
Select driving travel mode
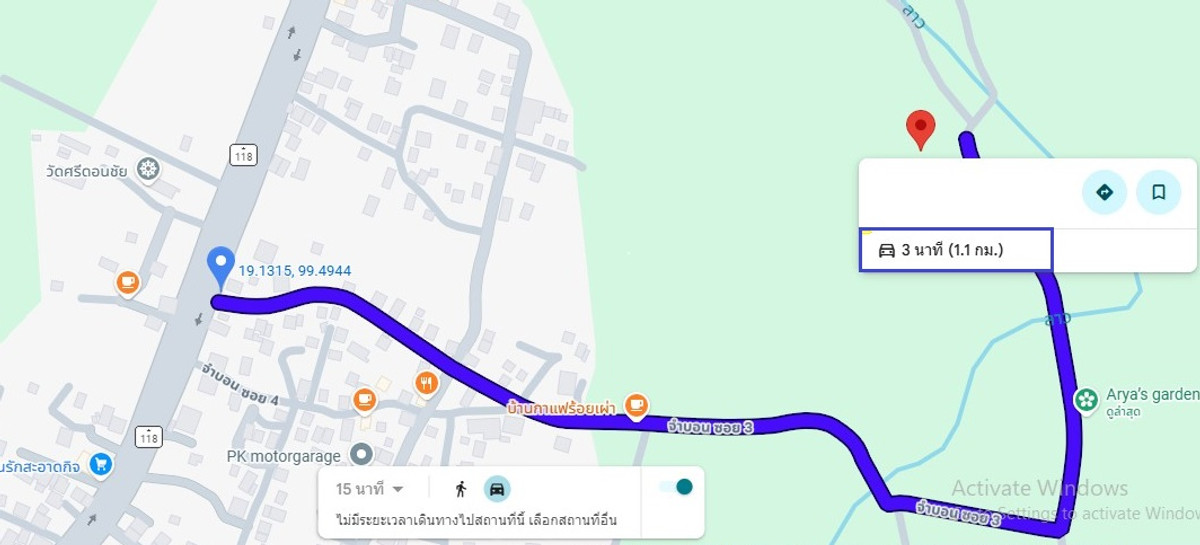(497, 489)
